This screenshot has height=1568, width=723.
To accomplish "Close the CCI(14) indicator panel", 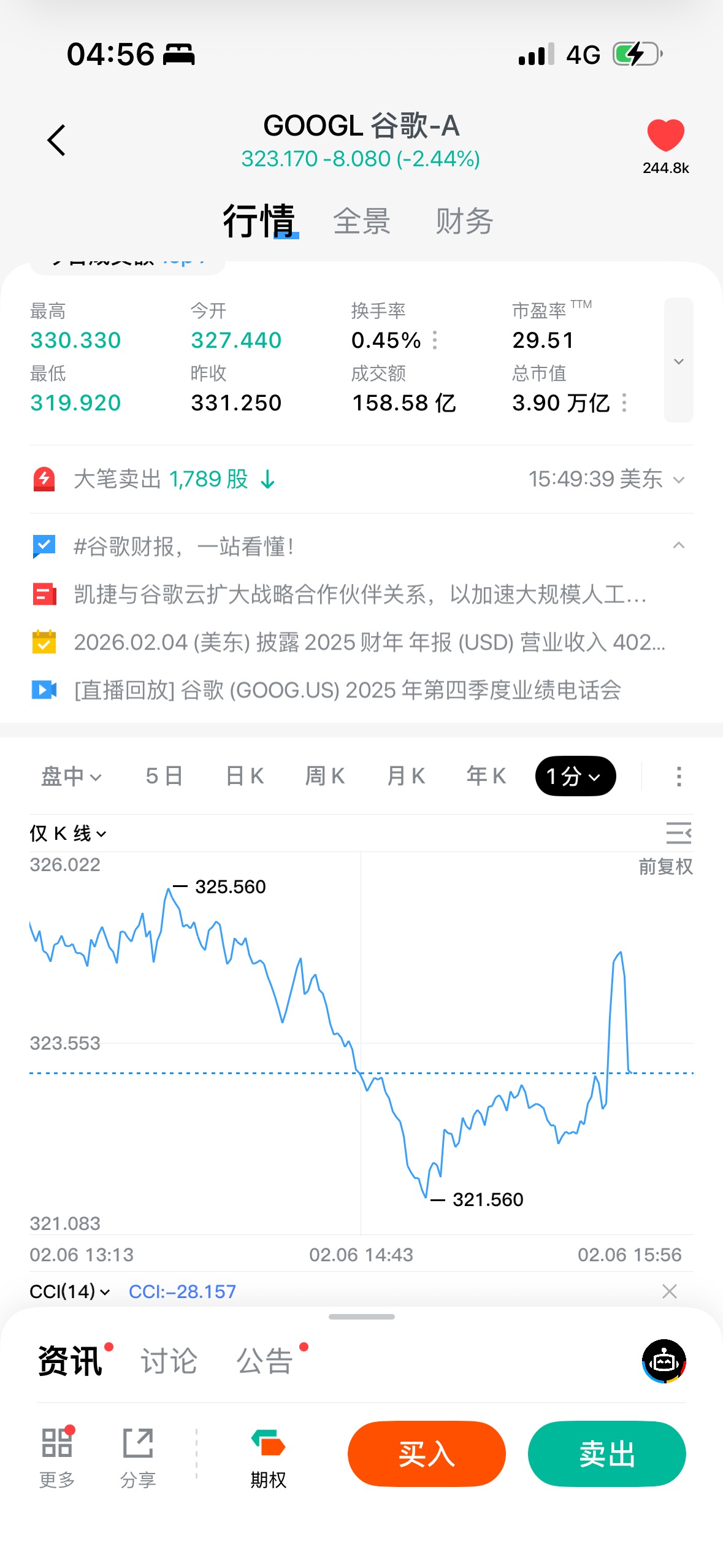I will [670, 1291].
